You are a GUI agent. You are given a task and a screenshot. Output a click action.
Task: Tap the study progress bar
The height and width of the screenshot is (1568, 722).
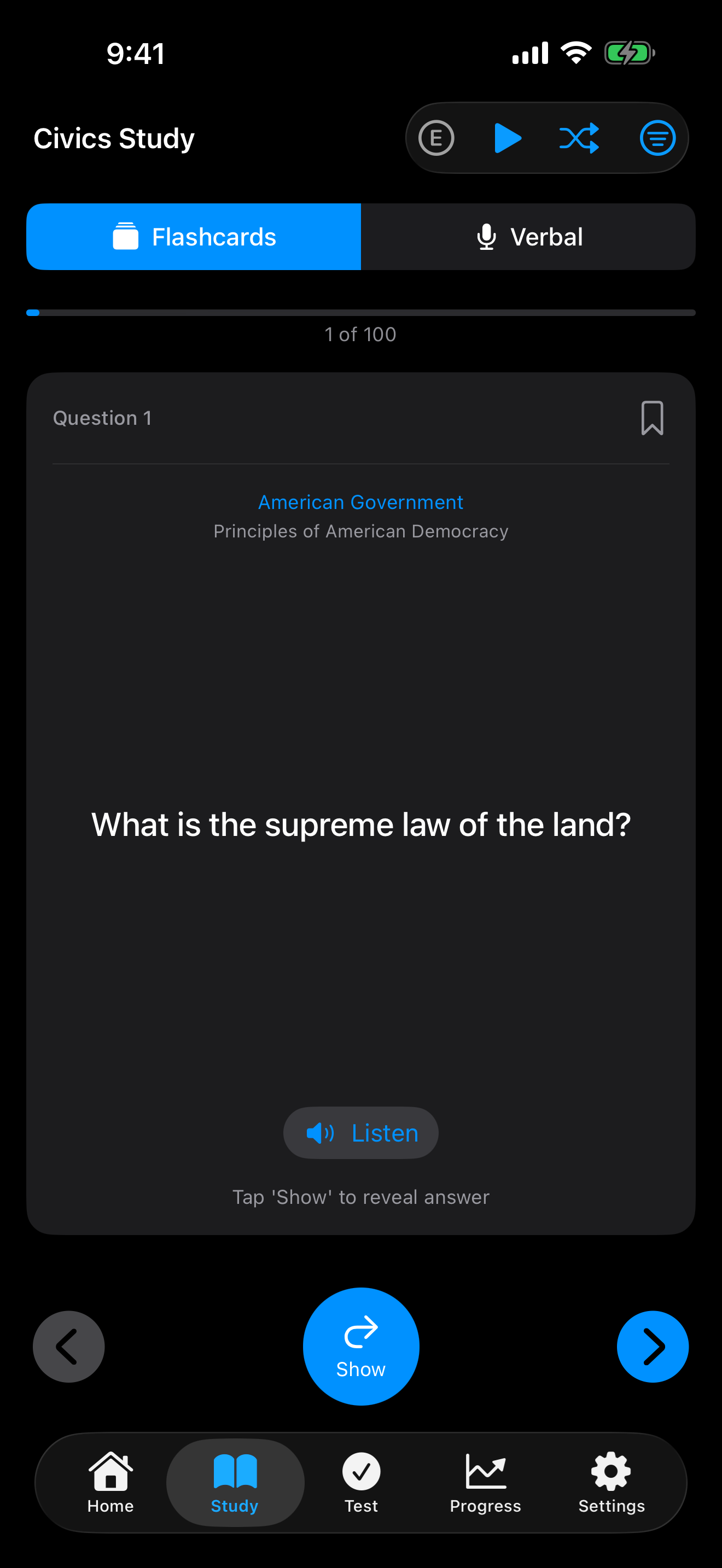click(360, 312)
